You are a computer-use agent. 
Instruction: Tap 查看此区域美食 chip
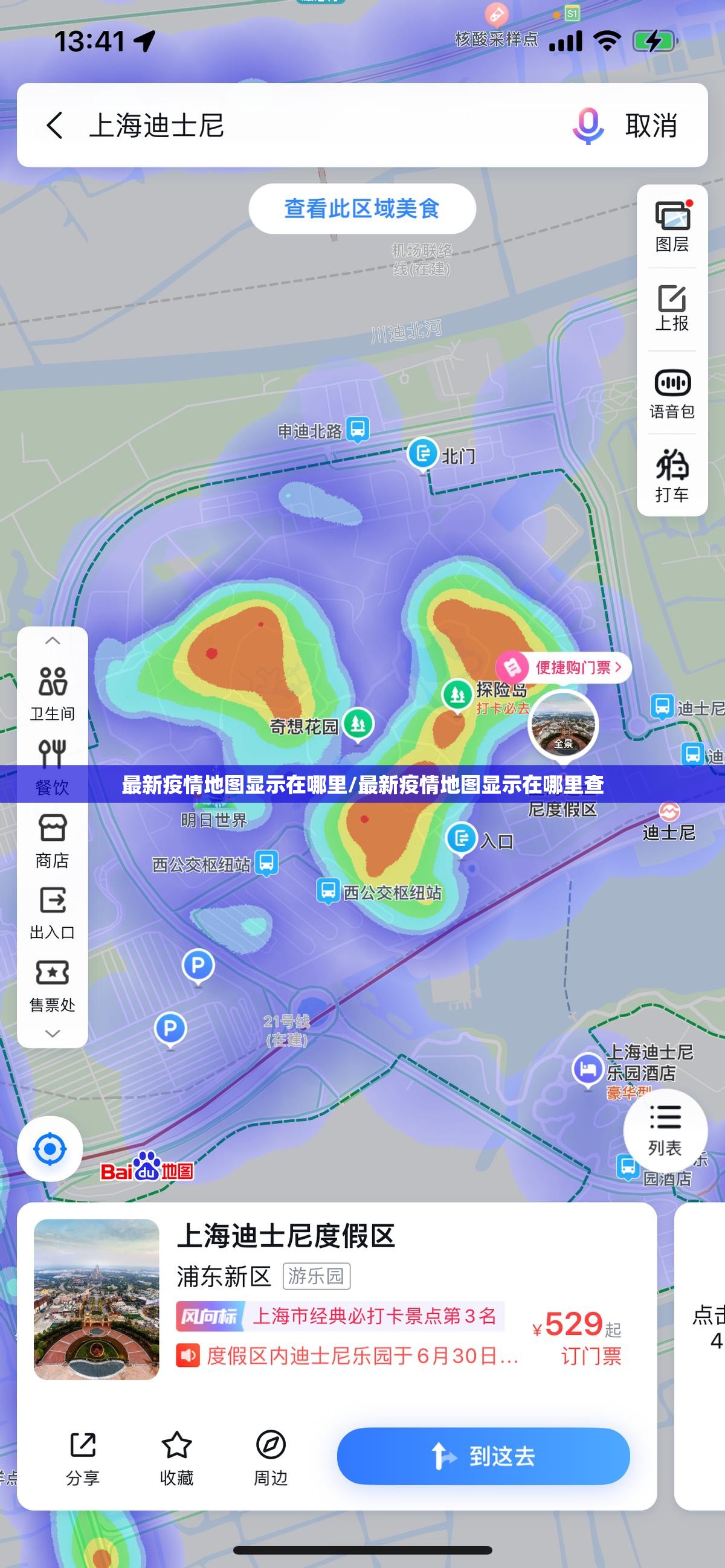361,209
